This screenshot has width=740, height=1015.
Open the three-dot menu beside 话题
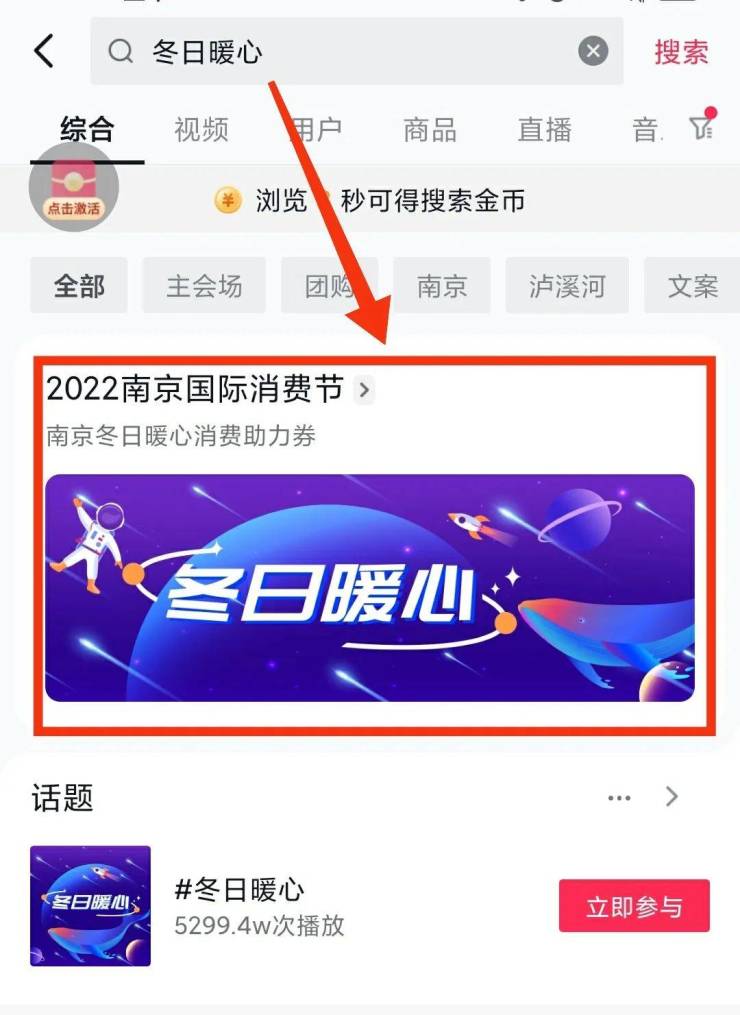click(x=619, y=797)
